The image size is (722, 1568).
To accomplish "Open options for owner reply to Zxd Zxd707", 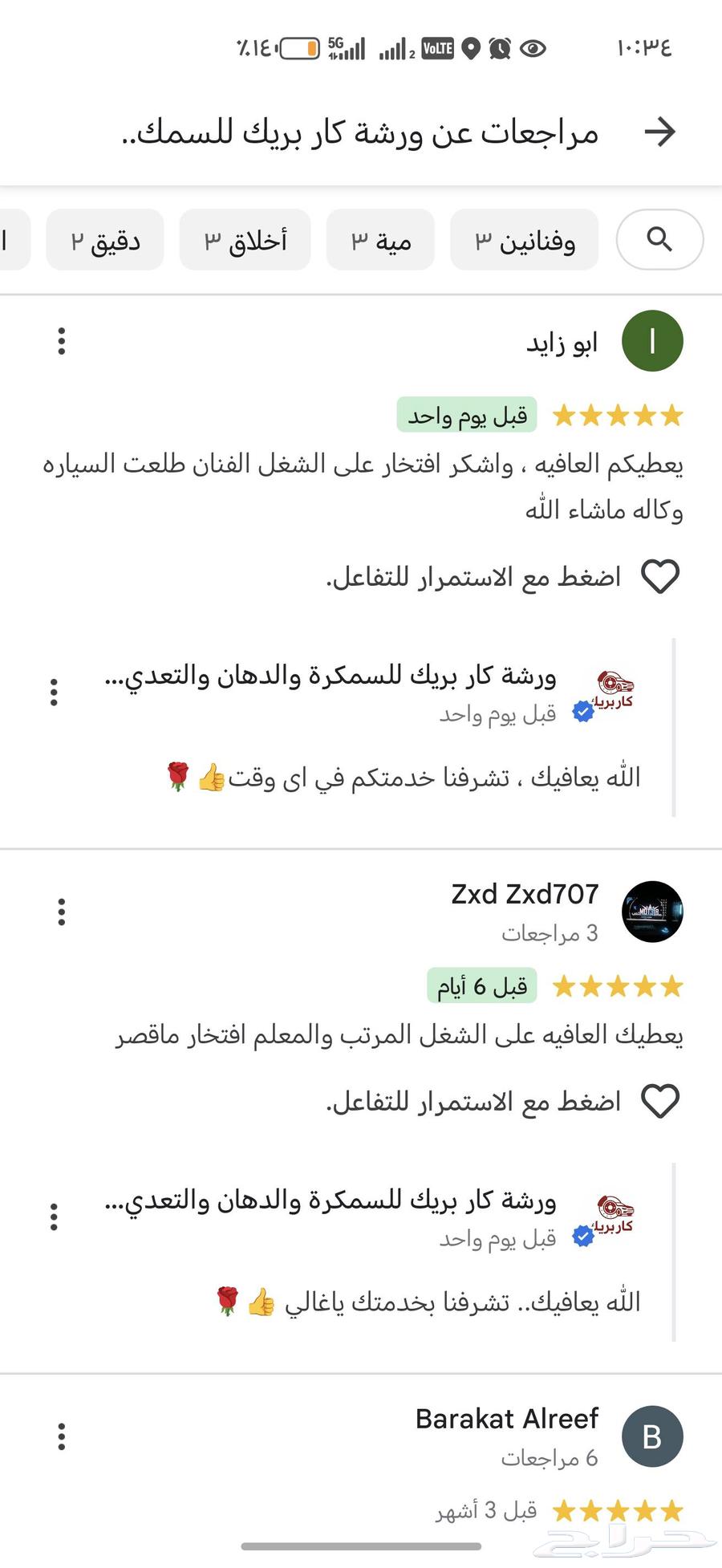I will 54,1217.
